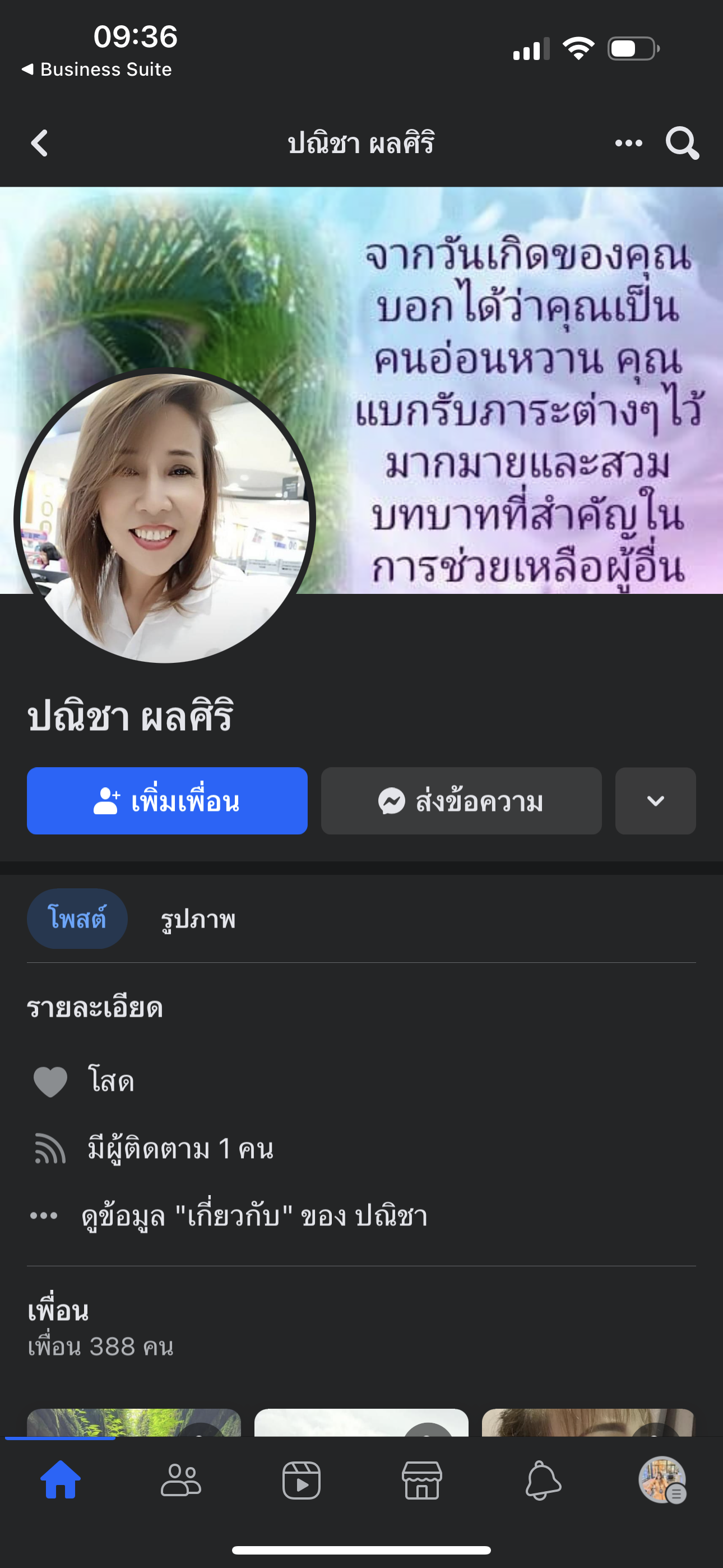Send a message via ส่งข้อความ
This screenshot has height=1568, width=723.
(461, 801)
